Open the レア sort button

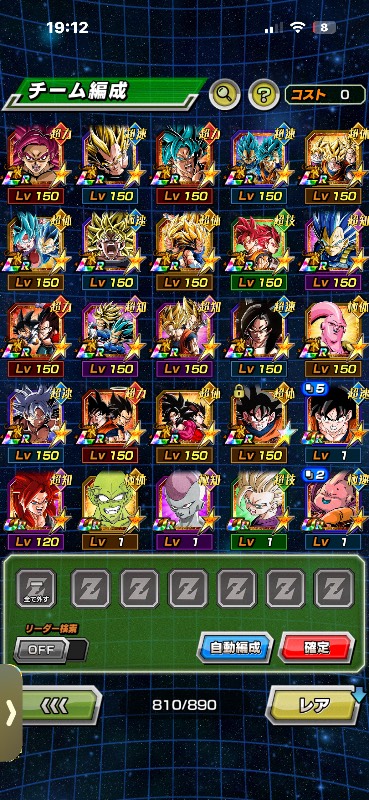coord(315,705)
